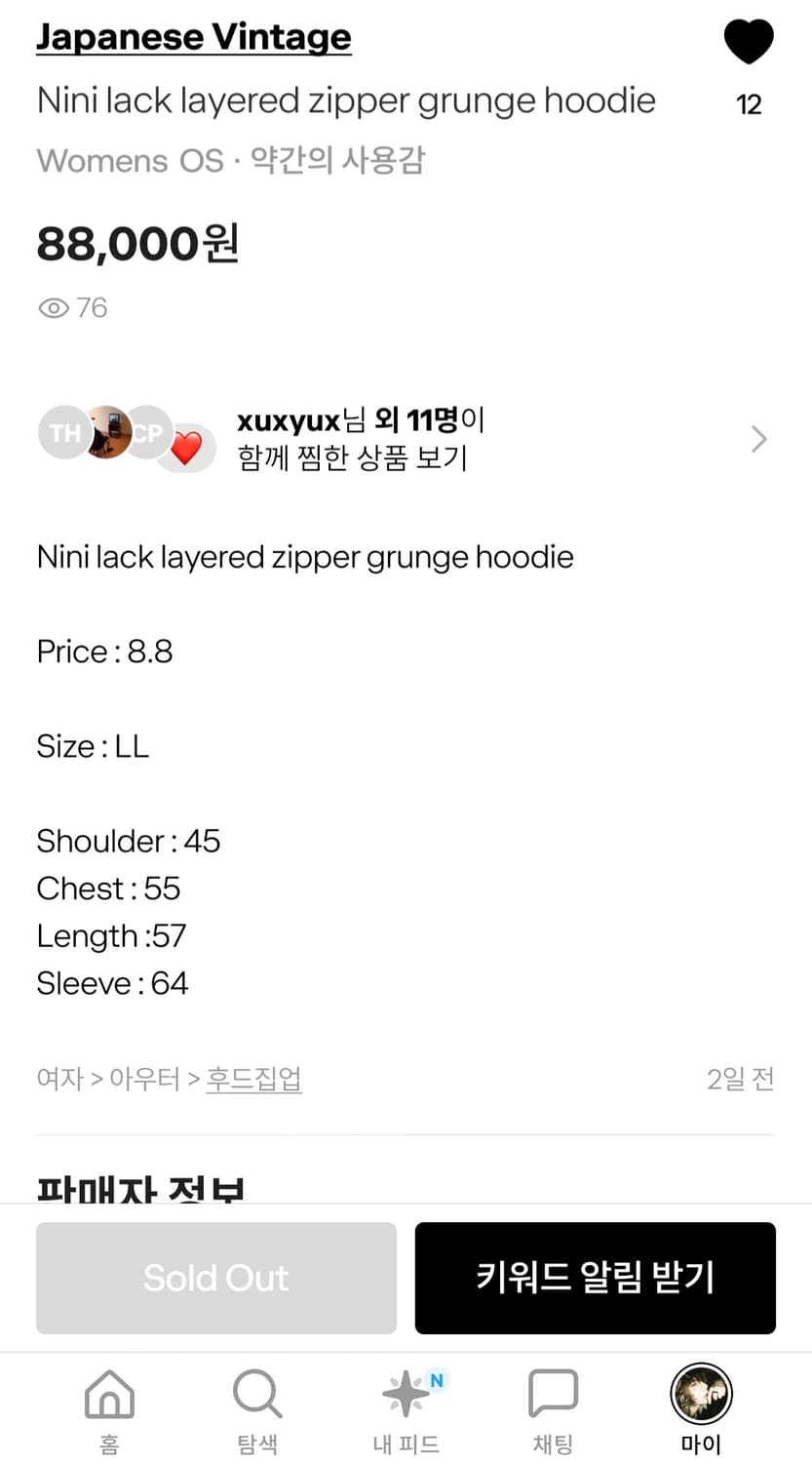The image size is (812, 1463).
Task: Toggle the black wishlist heart
Action: click(x=749, y=41)
